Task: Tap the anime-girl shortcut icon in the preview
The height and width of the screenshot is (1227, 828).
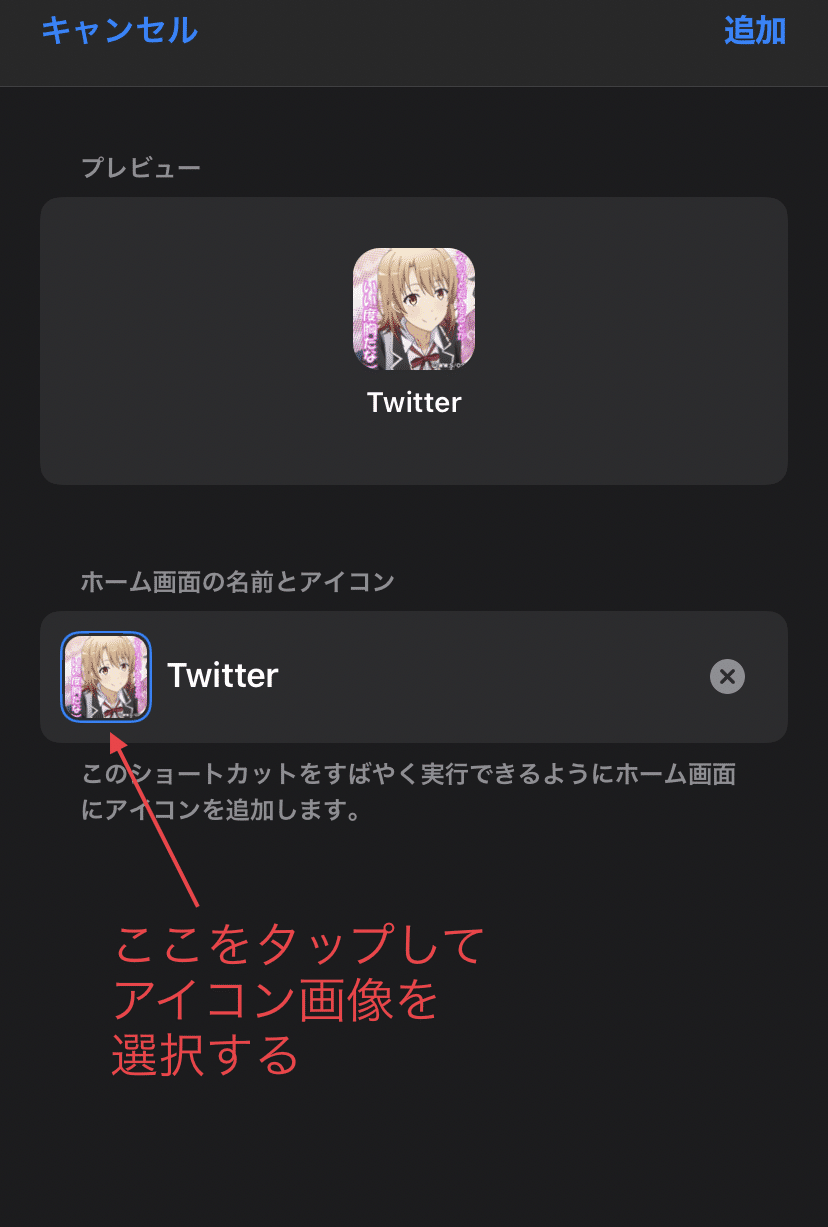Action: (413, 308)
